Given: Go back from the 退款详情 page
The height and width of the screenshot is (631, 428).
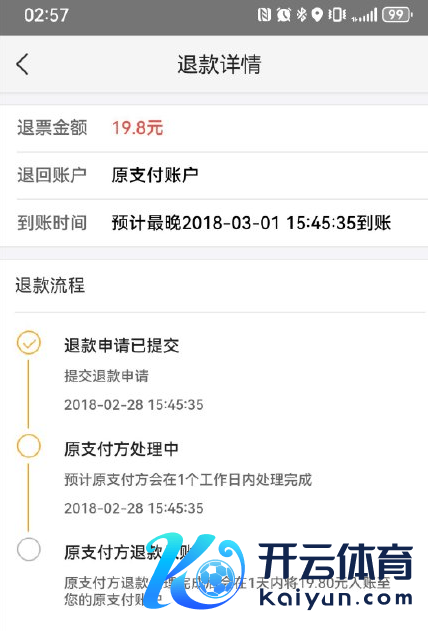Looking at the screenshot, I should tap(23, 64).
